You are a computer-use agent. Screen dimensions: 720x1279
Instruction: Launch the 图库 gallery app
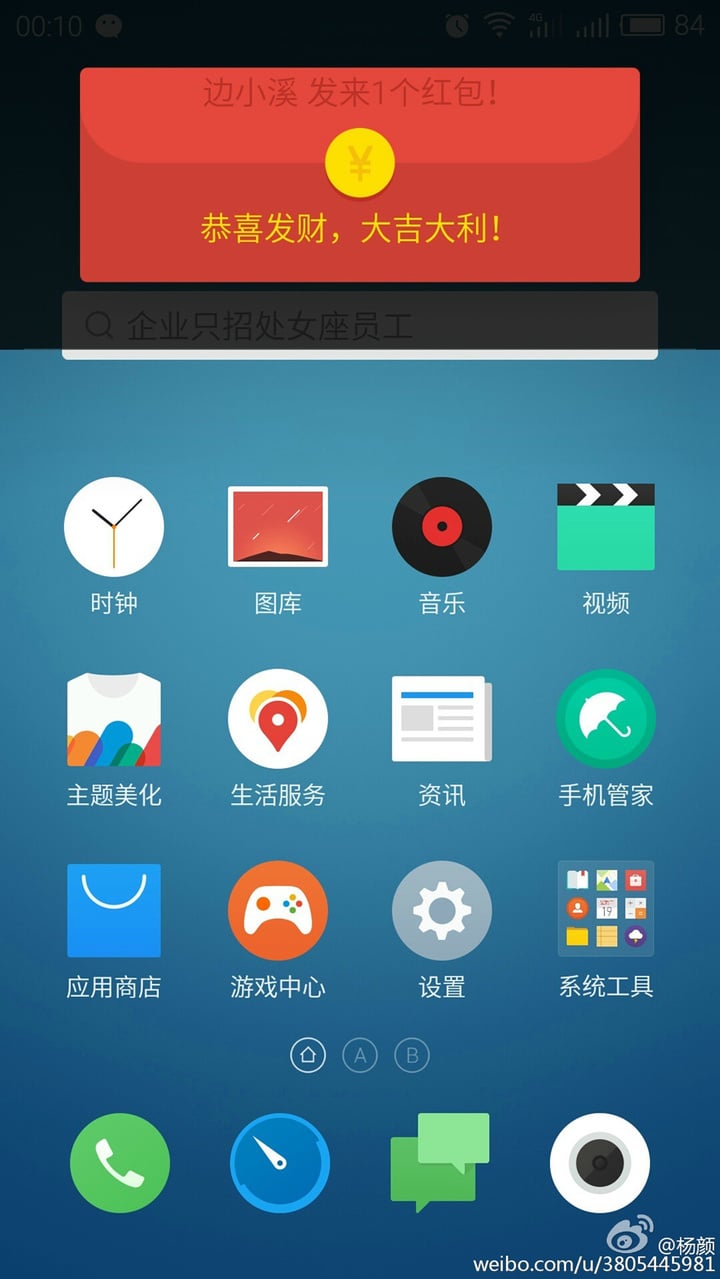click(278, 527)
